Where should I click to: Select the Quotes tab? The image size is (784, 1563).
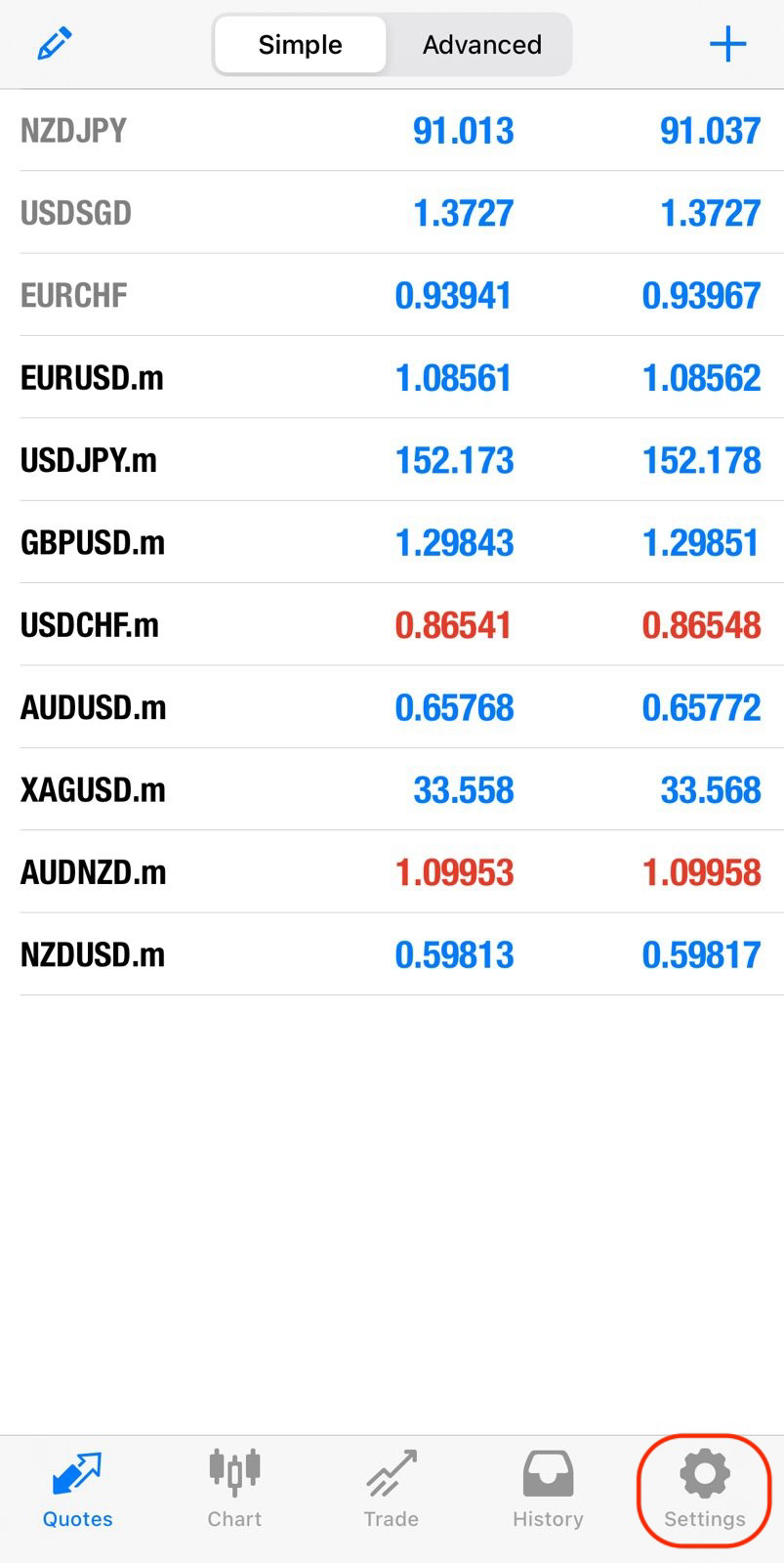coord(77,1490)
